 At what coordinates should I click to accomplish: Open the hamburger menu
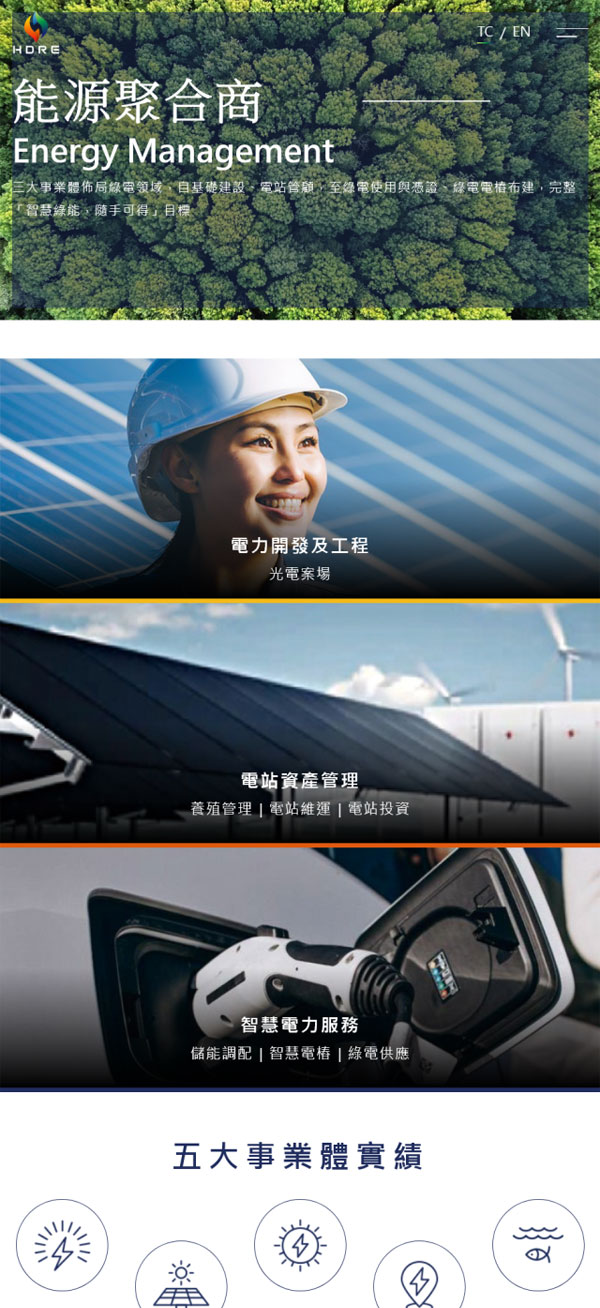tap(571, 33)
